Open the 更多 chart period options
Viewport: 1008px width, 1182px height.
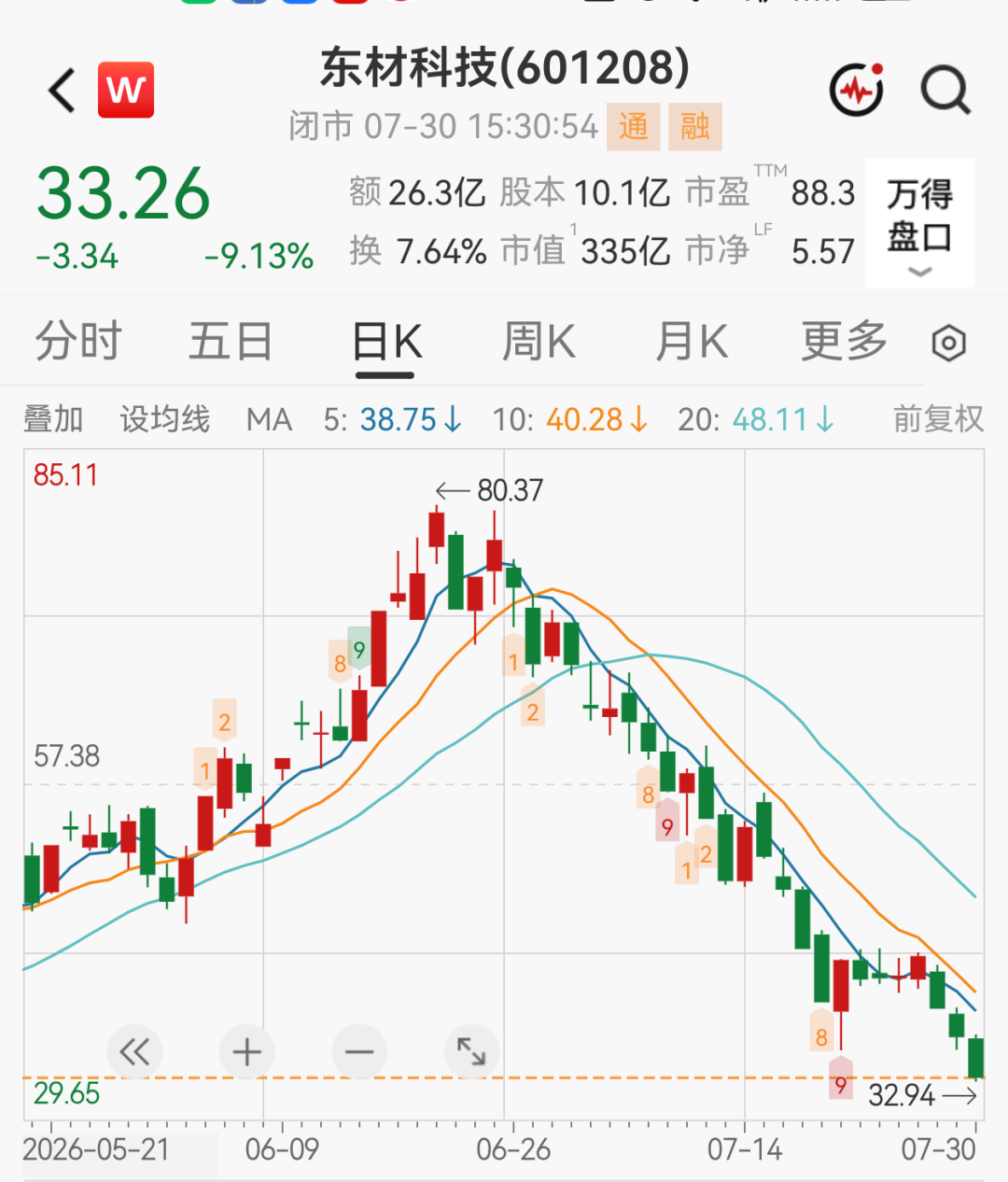pyautogui.click(x=844, y=341)
